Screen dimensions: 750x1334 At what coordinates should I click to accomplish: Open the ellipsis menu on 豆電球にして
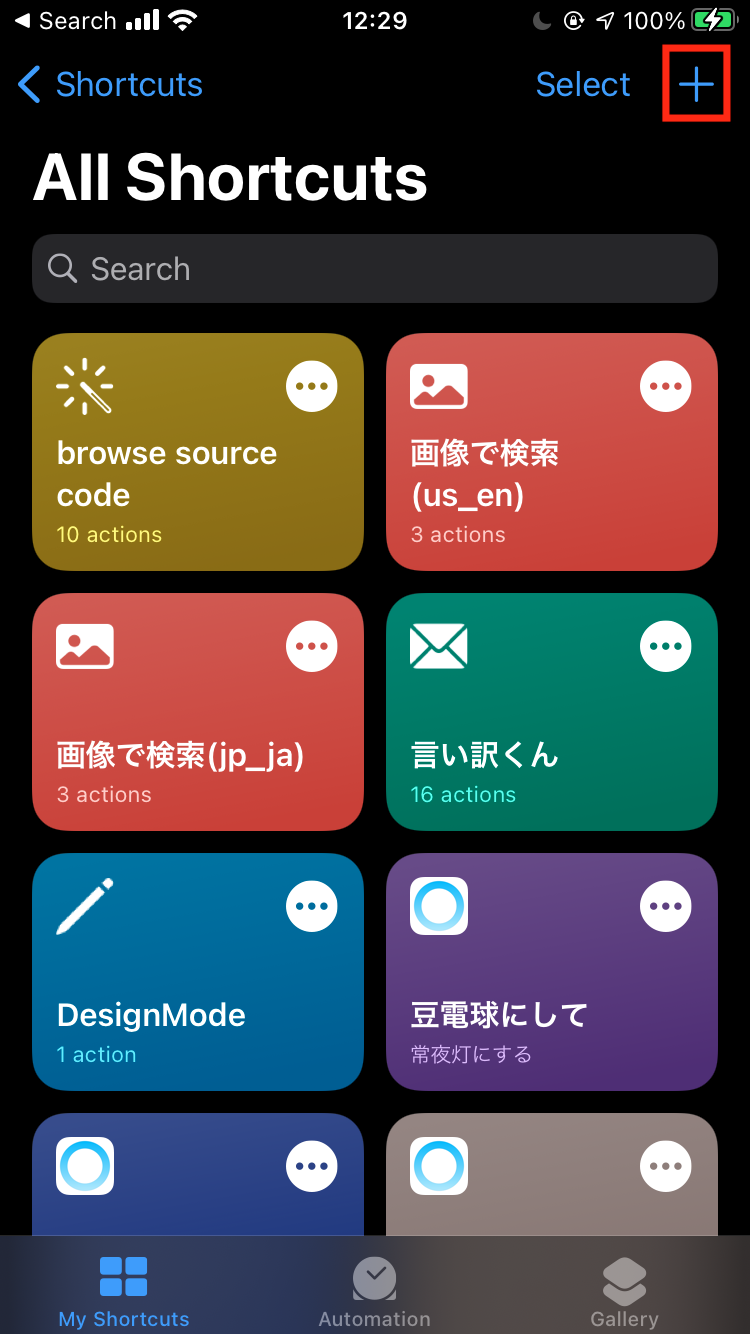tap(666, 906)
